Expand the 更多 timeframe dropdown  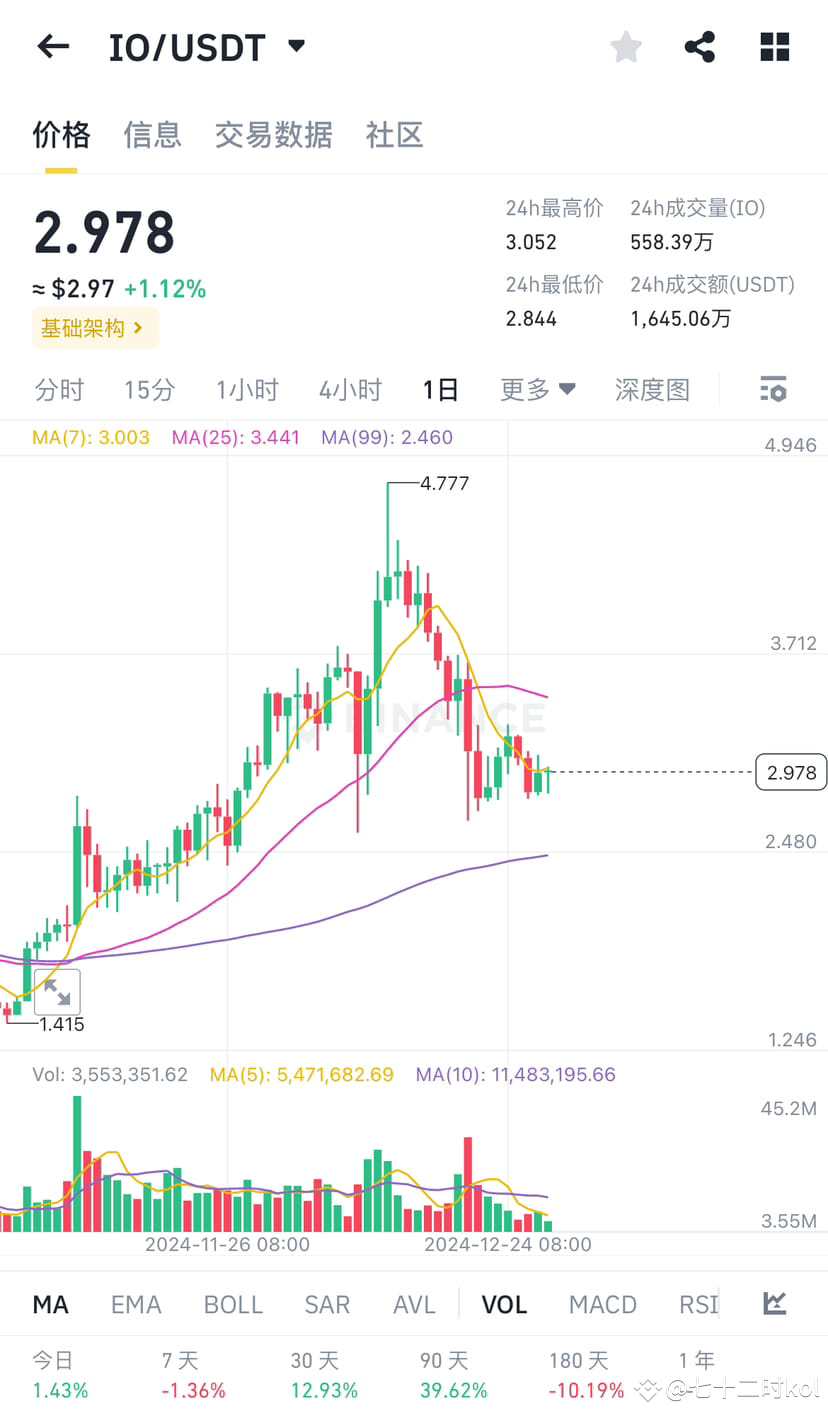point(537,389)
